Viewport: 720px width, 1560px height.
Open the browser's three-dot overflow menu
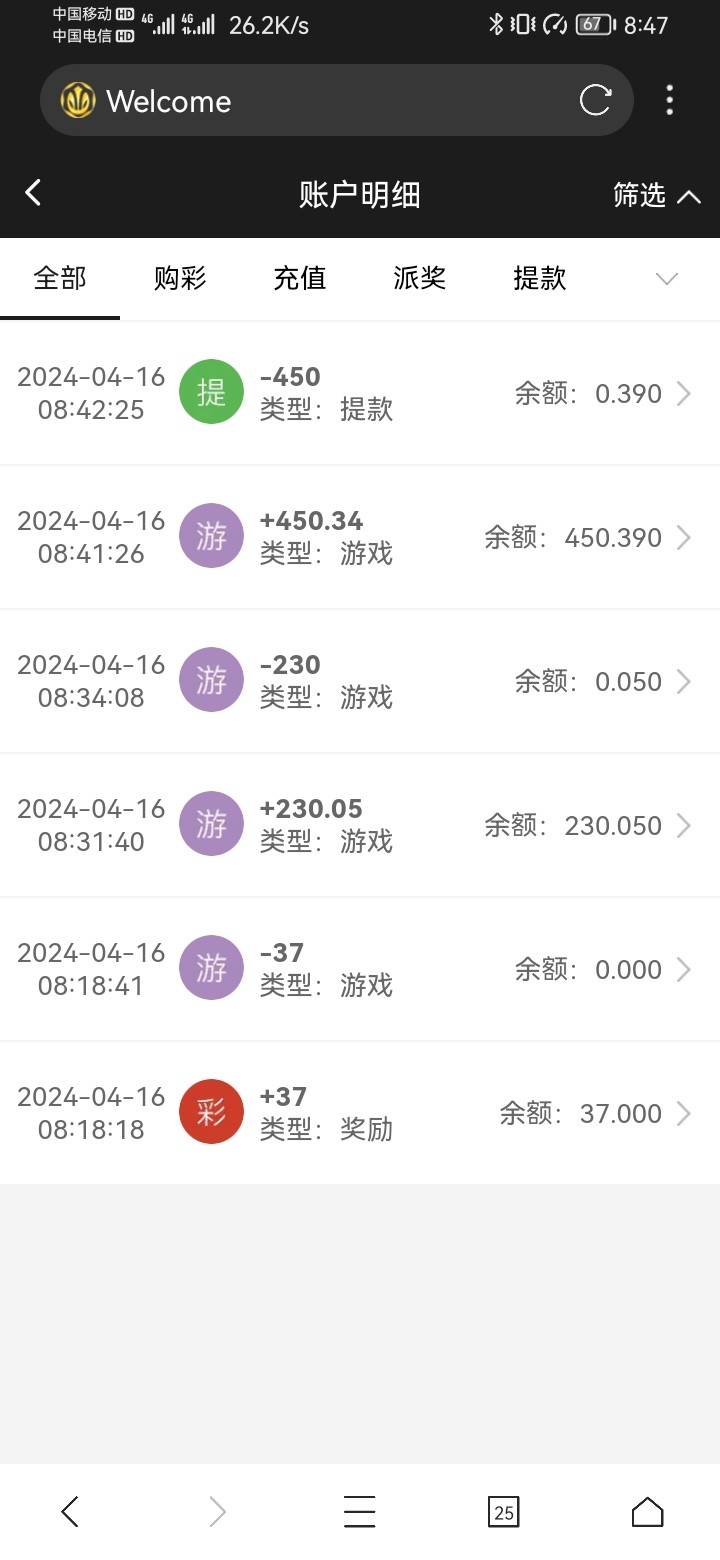click(669, 100)
